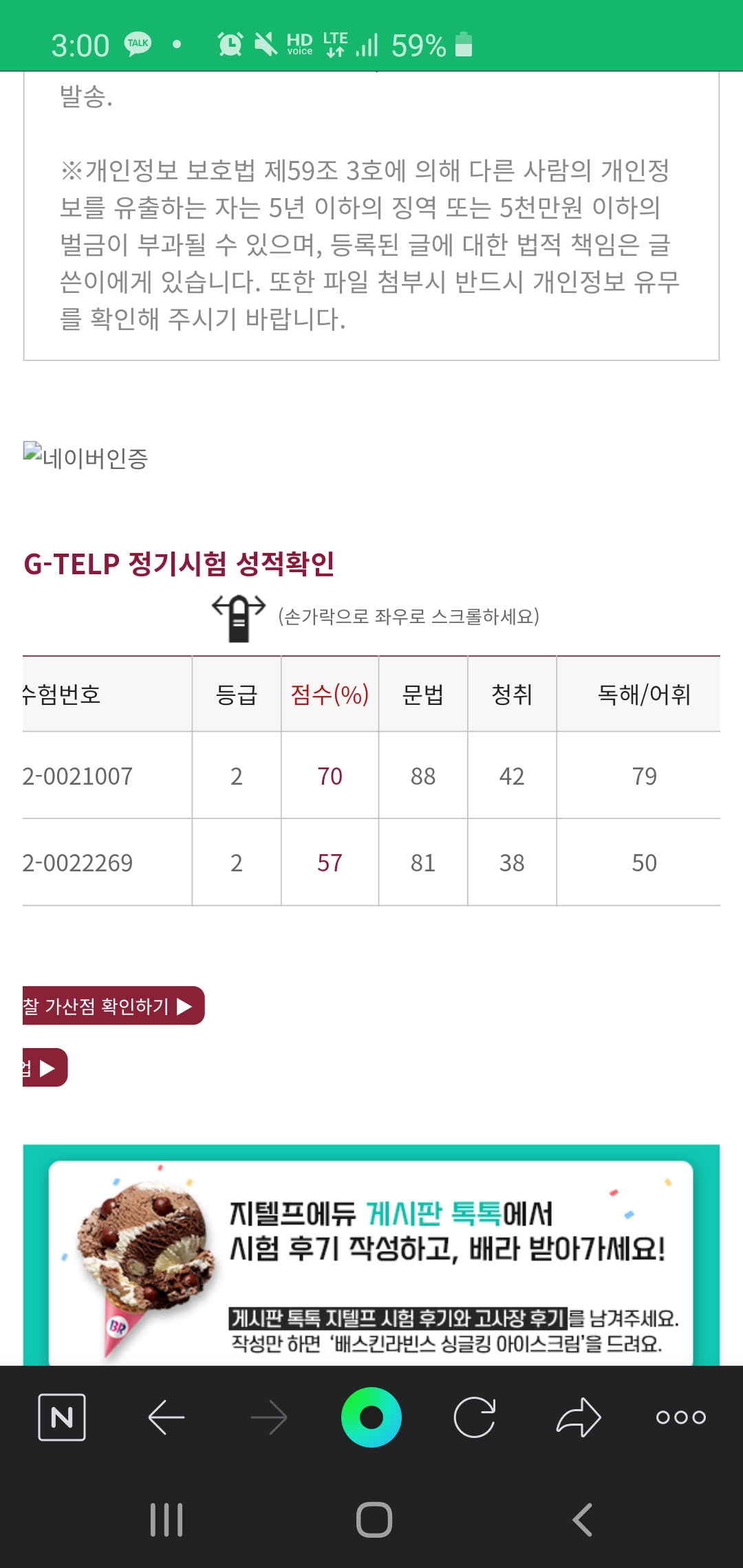Tap the small maroon arrow button below
743x1568 pixels.
[45, 1067]
